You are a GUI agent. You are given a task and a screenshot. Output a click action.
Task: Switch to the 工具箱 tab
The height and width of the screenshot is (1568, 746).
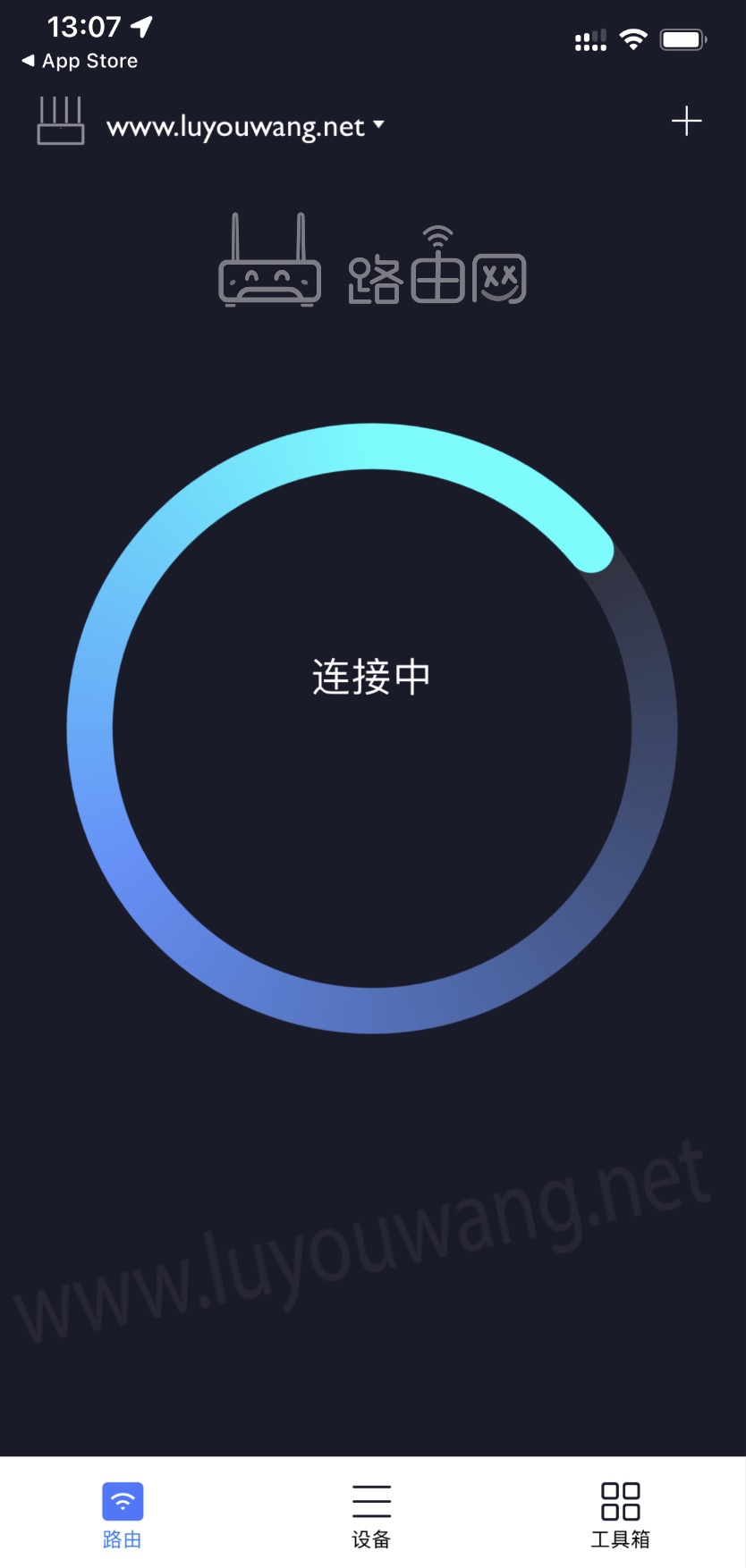tap(621, 1515)
